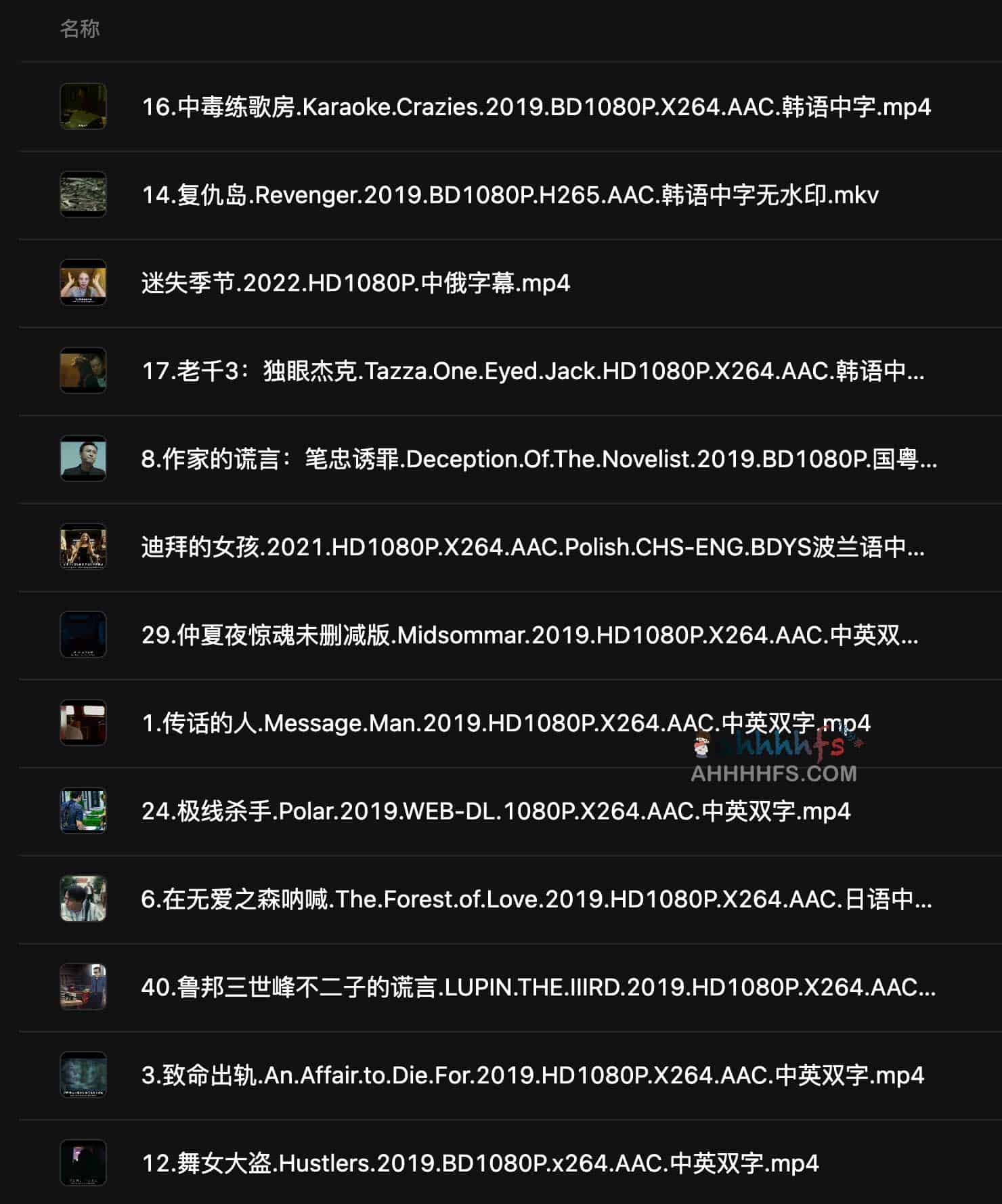Open the Hustlers 2019 video file
The width and height of the screenshot is (1002, 1204).
pos(480,1163)
